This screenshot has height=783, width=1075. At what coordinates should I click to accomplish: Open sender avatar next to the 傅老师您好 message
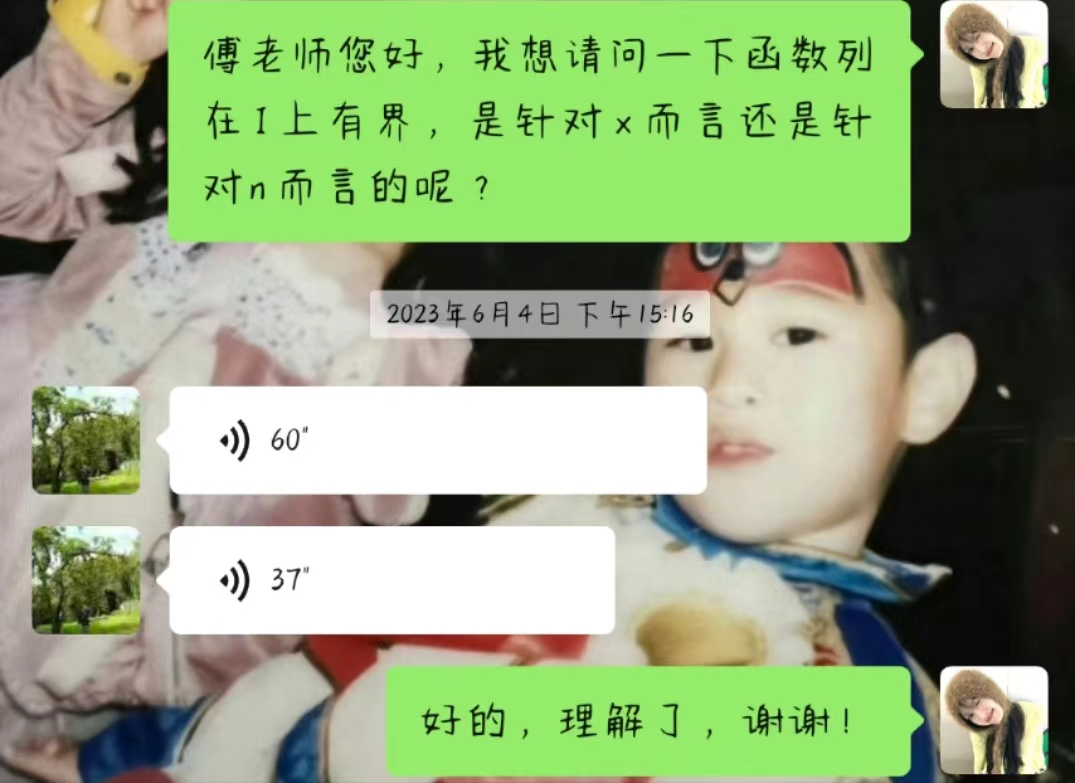[993, 54]
